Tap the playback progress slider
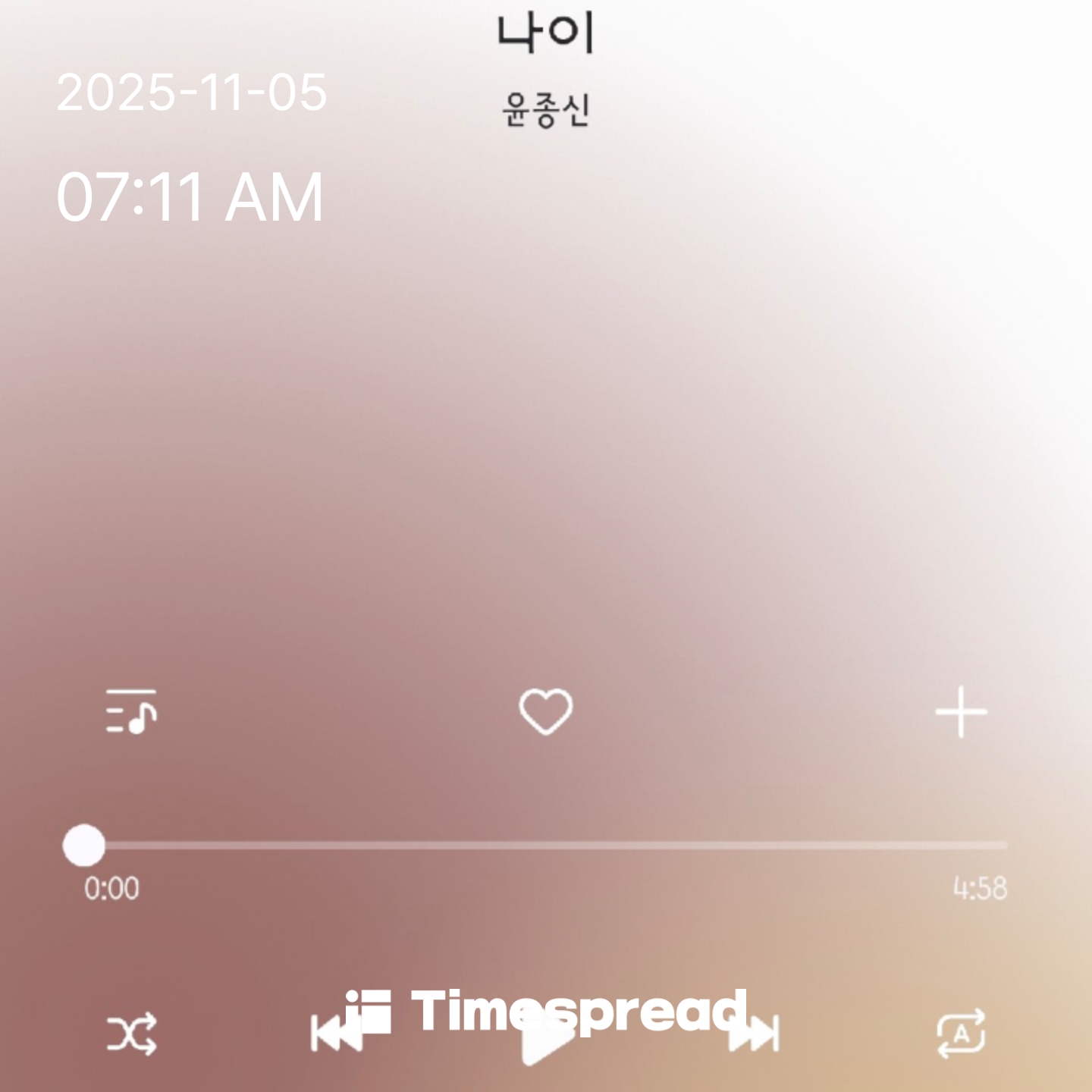Image resolution: width=1092 pixels, height=1092 pixels. coord(546,845)
